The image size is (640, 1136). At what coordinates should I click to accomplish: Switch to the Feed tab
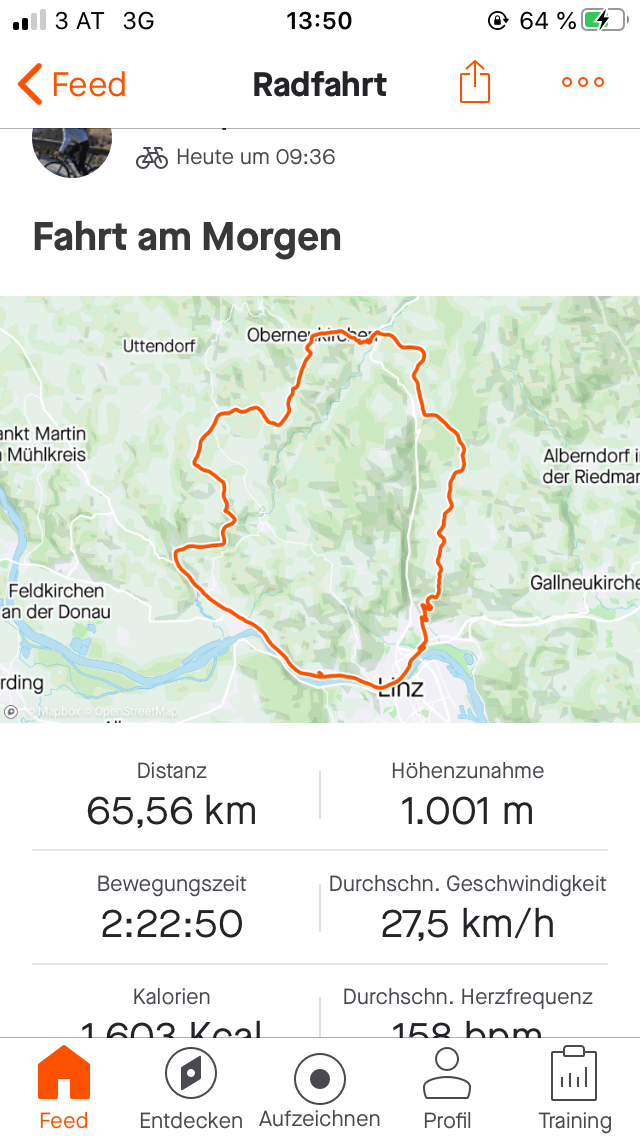coord(64,1088)
